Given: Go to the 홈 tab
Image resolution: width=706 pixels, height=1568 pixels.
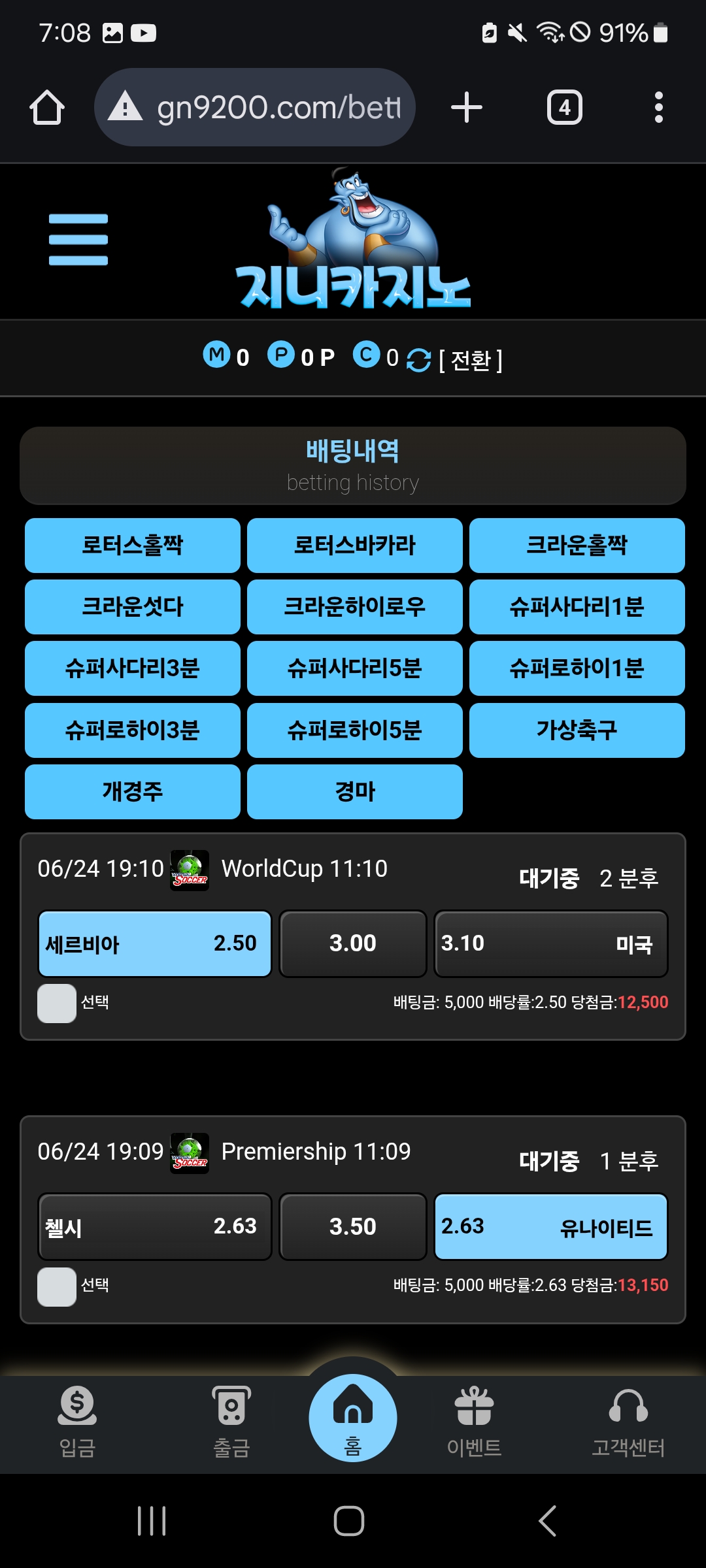Looking at the screenshot, I should tap(353, 1418).
